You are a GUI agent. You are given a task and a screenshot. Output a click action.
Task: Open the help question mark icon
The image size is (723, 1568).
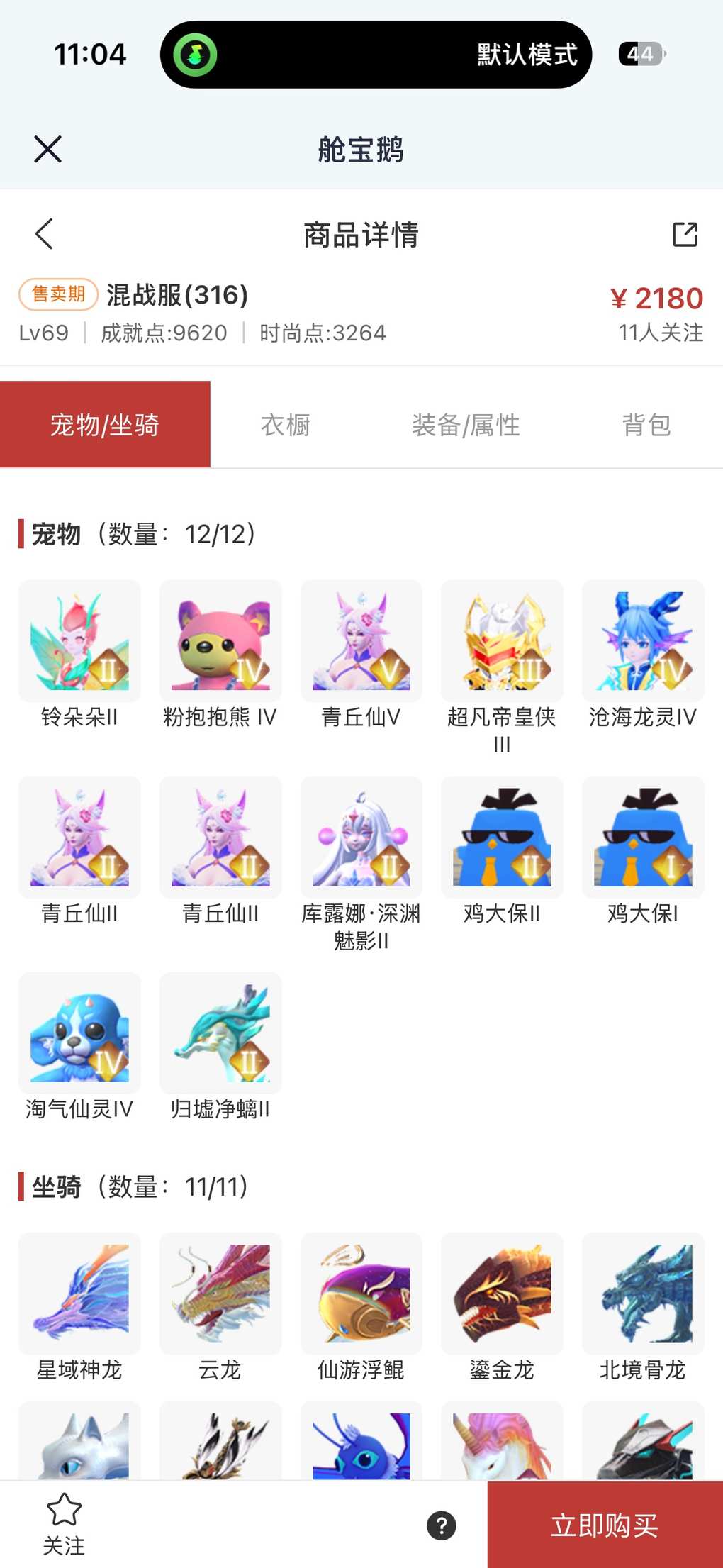[x=441, y=1525]
